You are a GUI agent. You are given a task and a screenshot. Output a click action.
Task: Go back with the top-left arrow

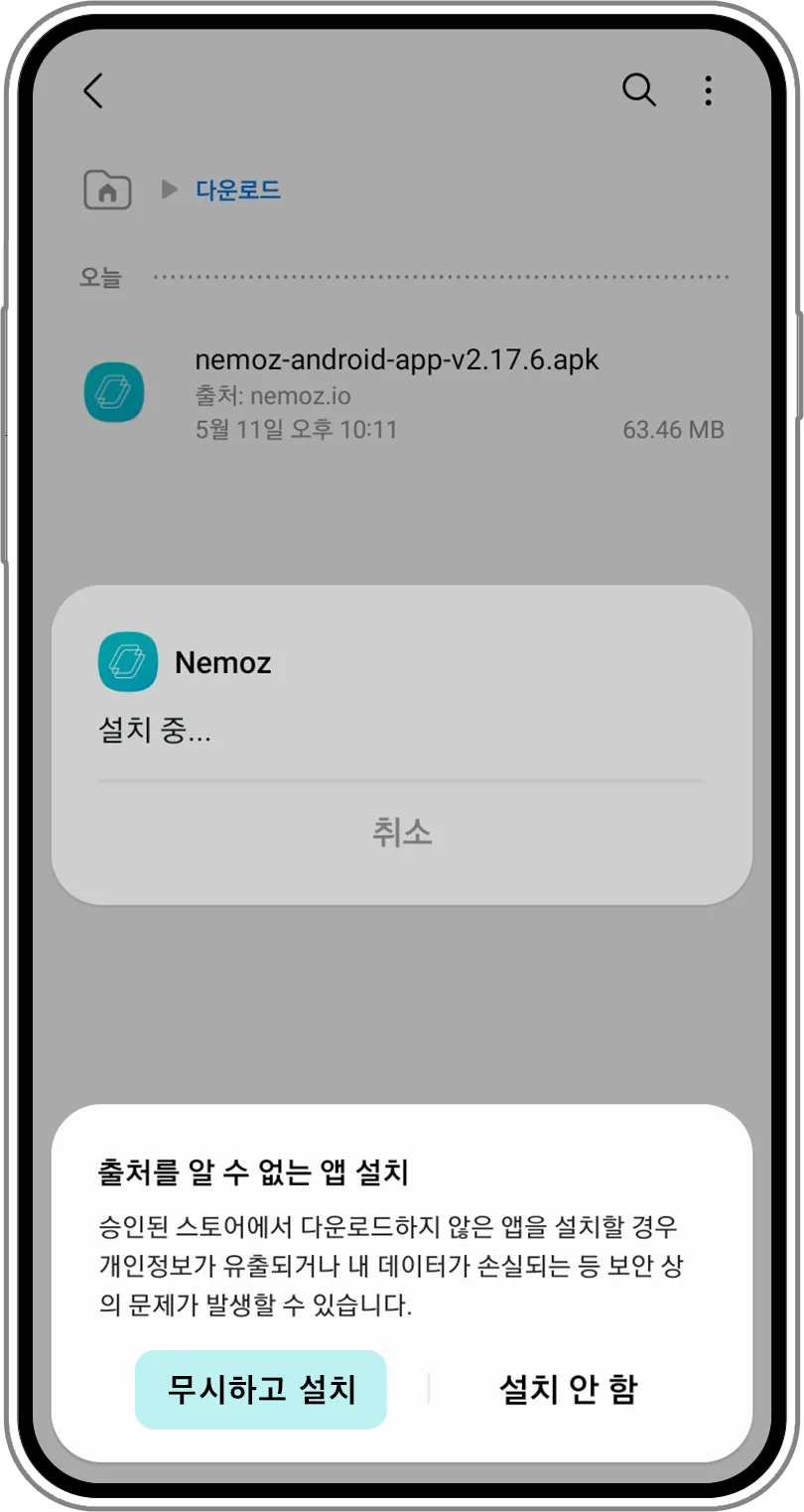pyautogui.click(x=93, y=90)
